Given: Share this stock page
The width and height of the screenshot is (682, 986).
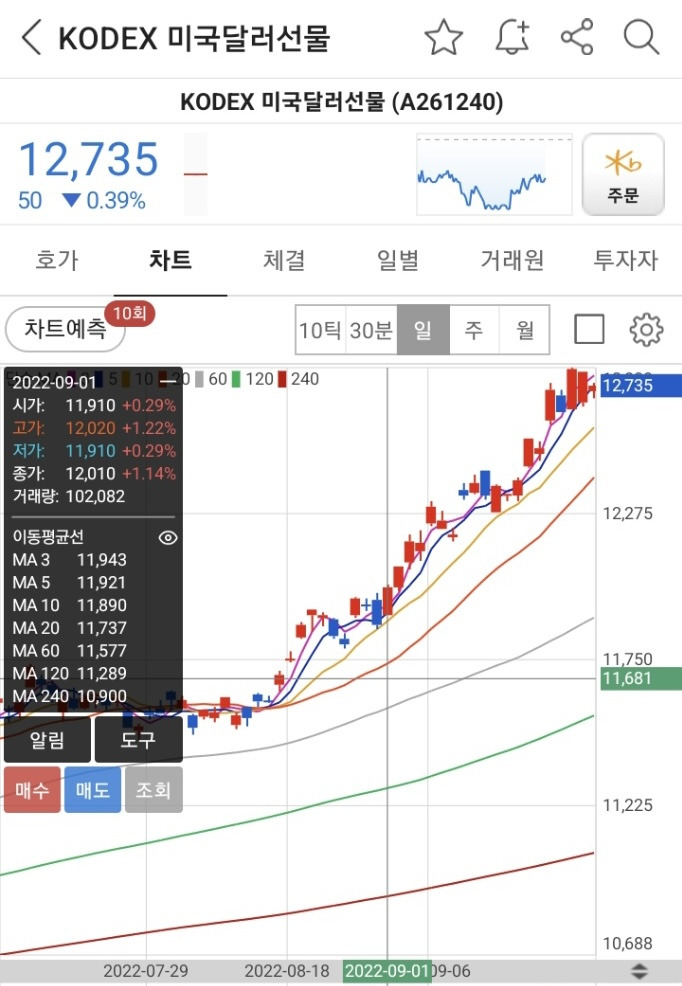Looking at the screenshot, I should click(577, 39).
